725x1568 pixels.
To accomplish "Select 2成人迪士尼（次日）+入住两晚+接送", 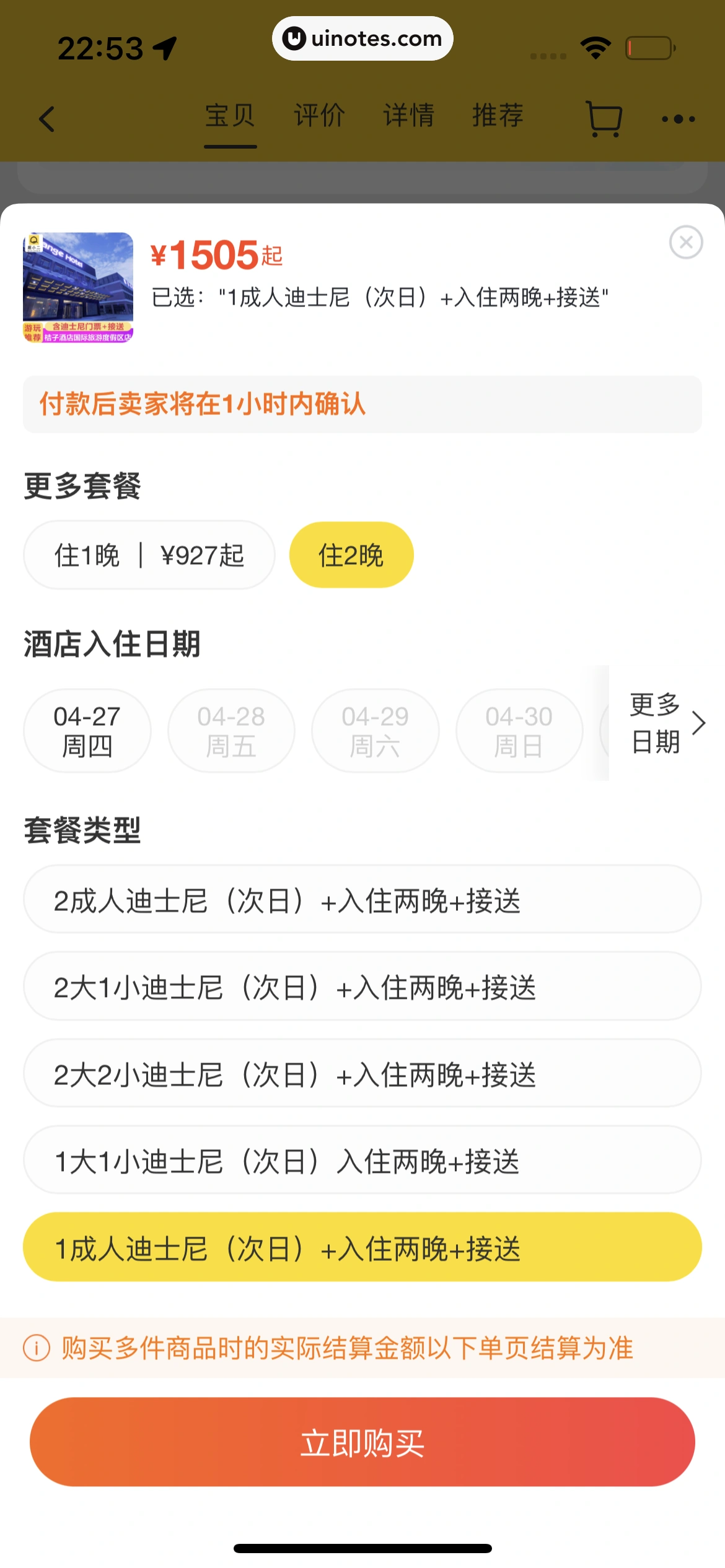I will [x=362, y=899].
